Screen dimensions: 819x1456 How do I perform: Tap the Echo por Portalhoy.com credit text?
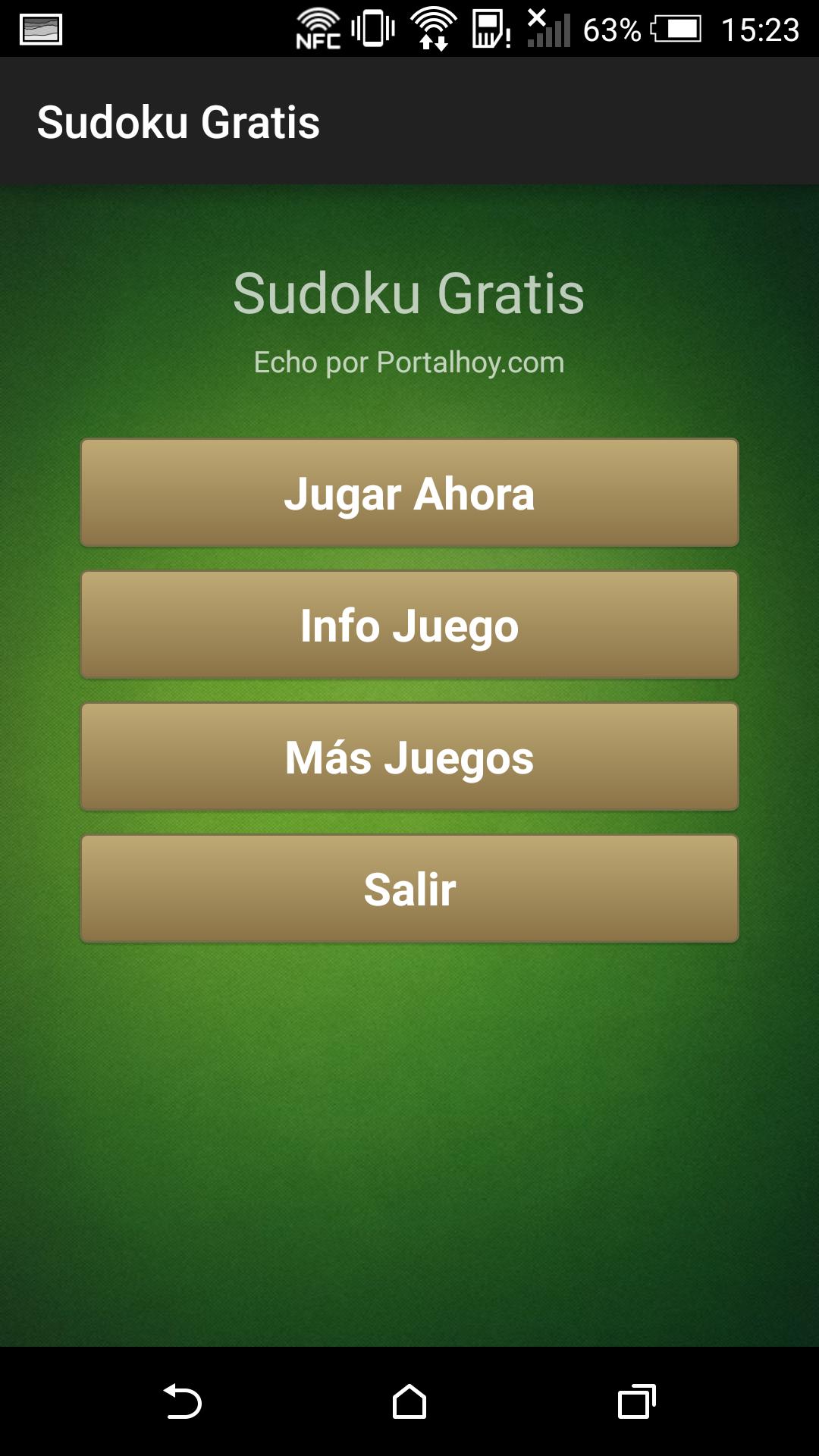coord(409,362)
